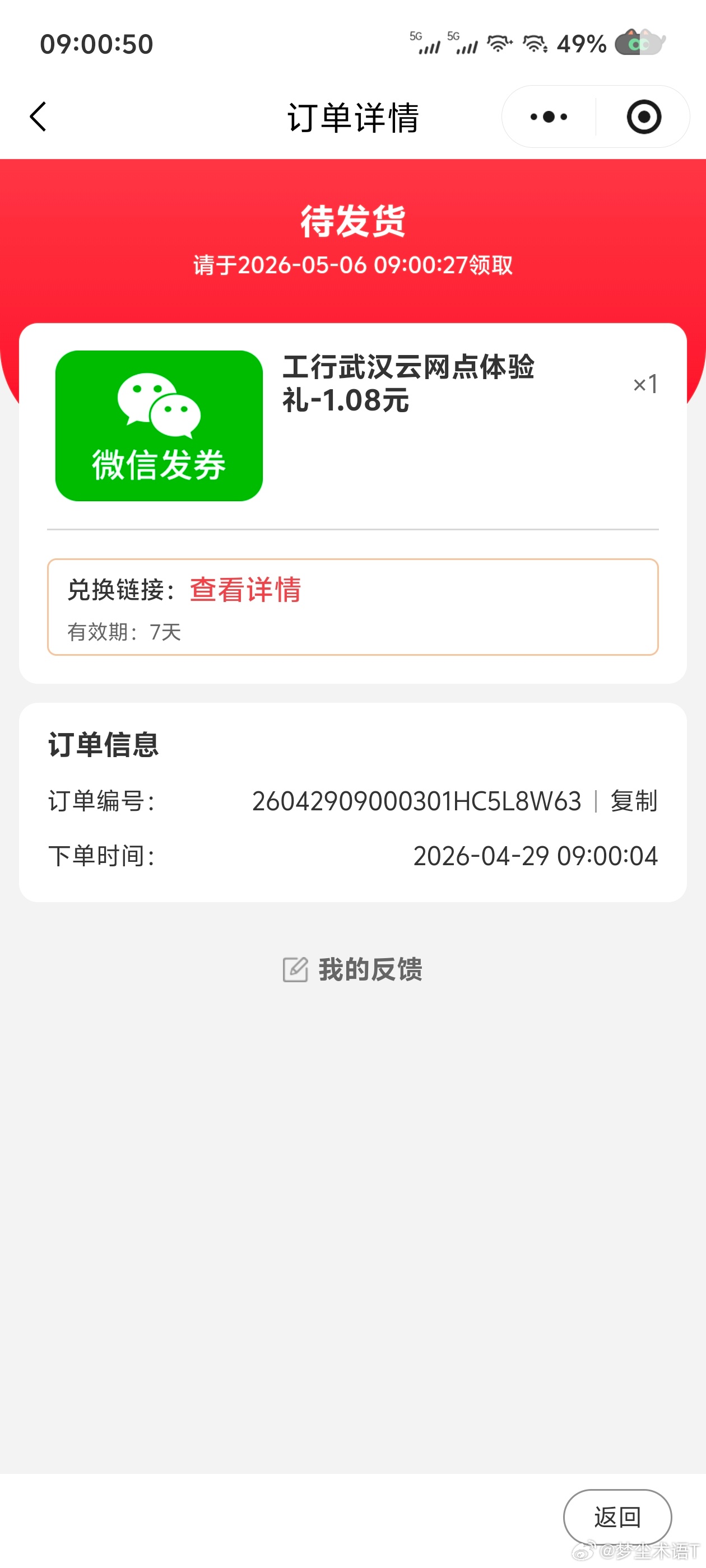
Task: Close the mini program with the circle icon
Action: click(643, 117)
